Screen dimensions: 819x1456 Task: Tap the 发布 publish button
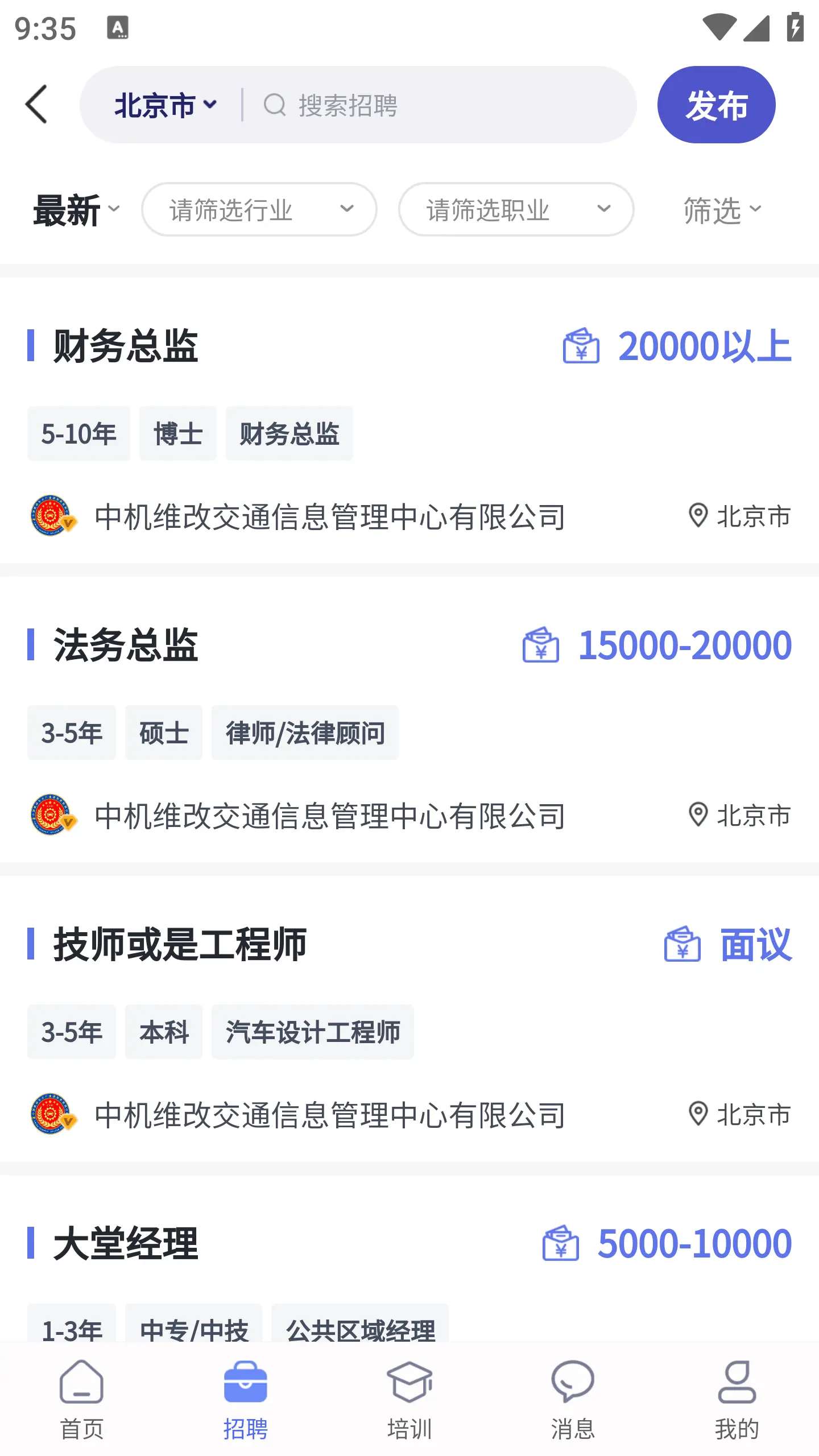point(716,104)
